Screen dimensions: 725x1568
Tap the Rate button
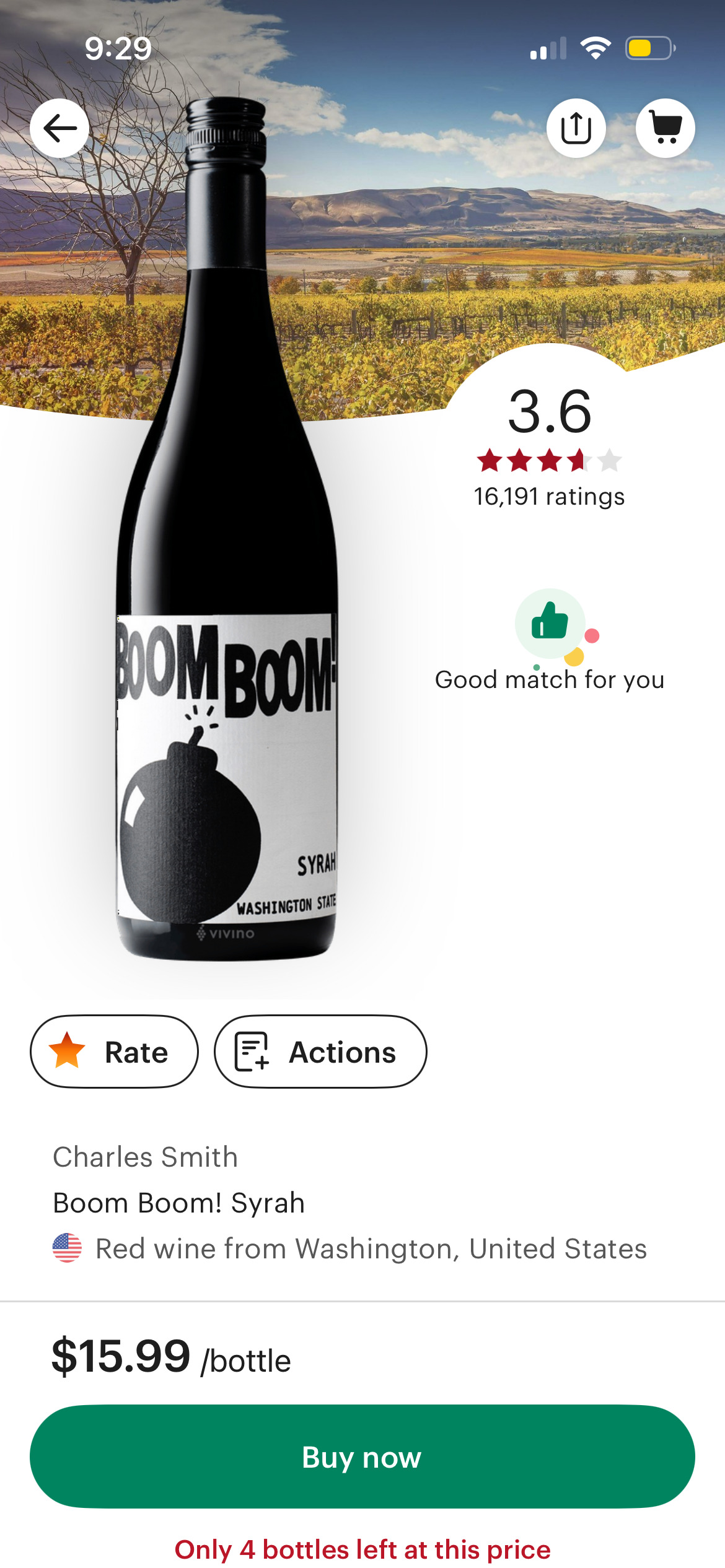pyautogui.click(x=115, y=1052)
